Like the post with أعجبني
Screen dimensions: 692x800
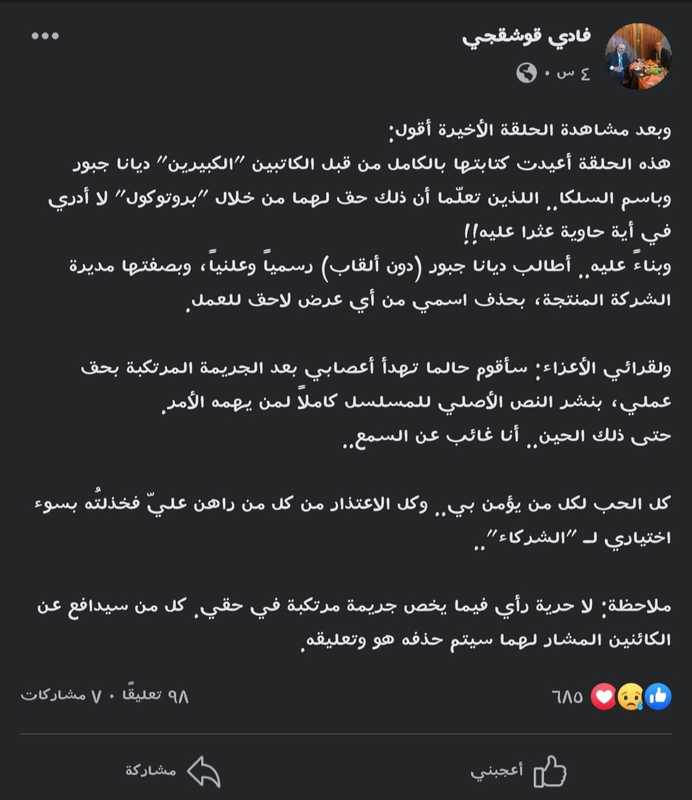tap(519, 770)
